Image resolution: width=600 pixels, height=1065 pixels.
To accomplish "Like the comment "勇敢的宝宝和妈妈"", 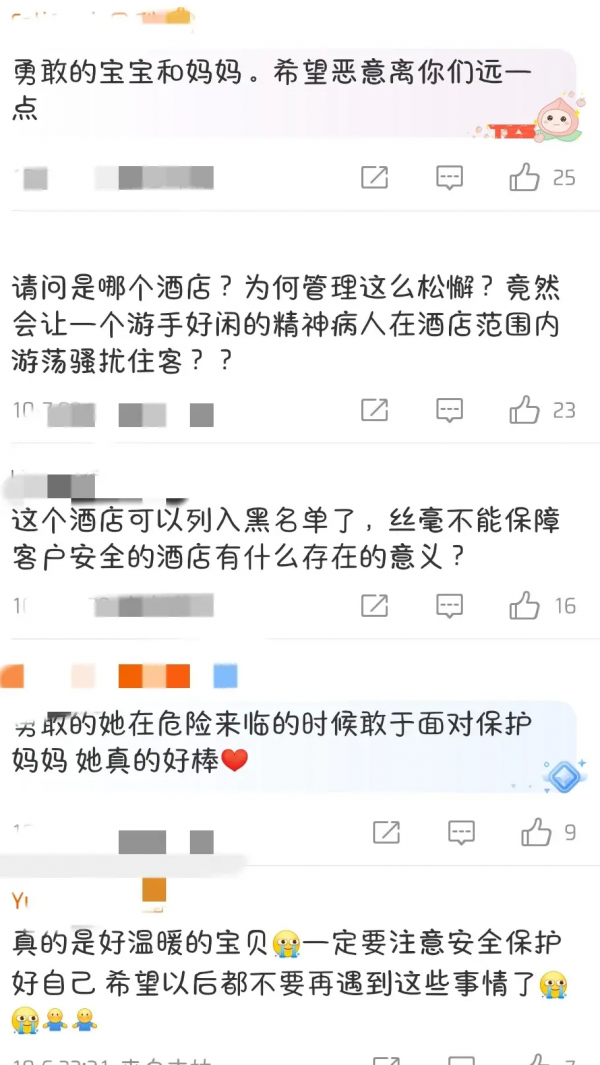I will pos(525,178).
